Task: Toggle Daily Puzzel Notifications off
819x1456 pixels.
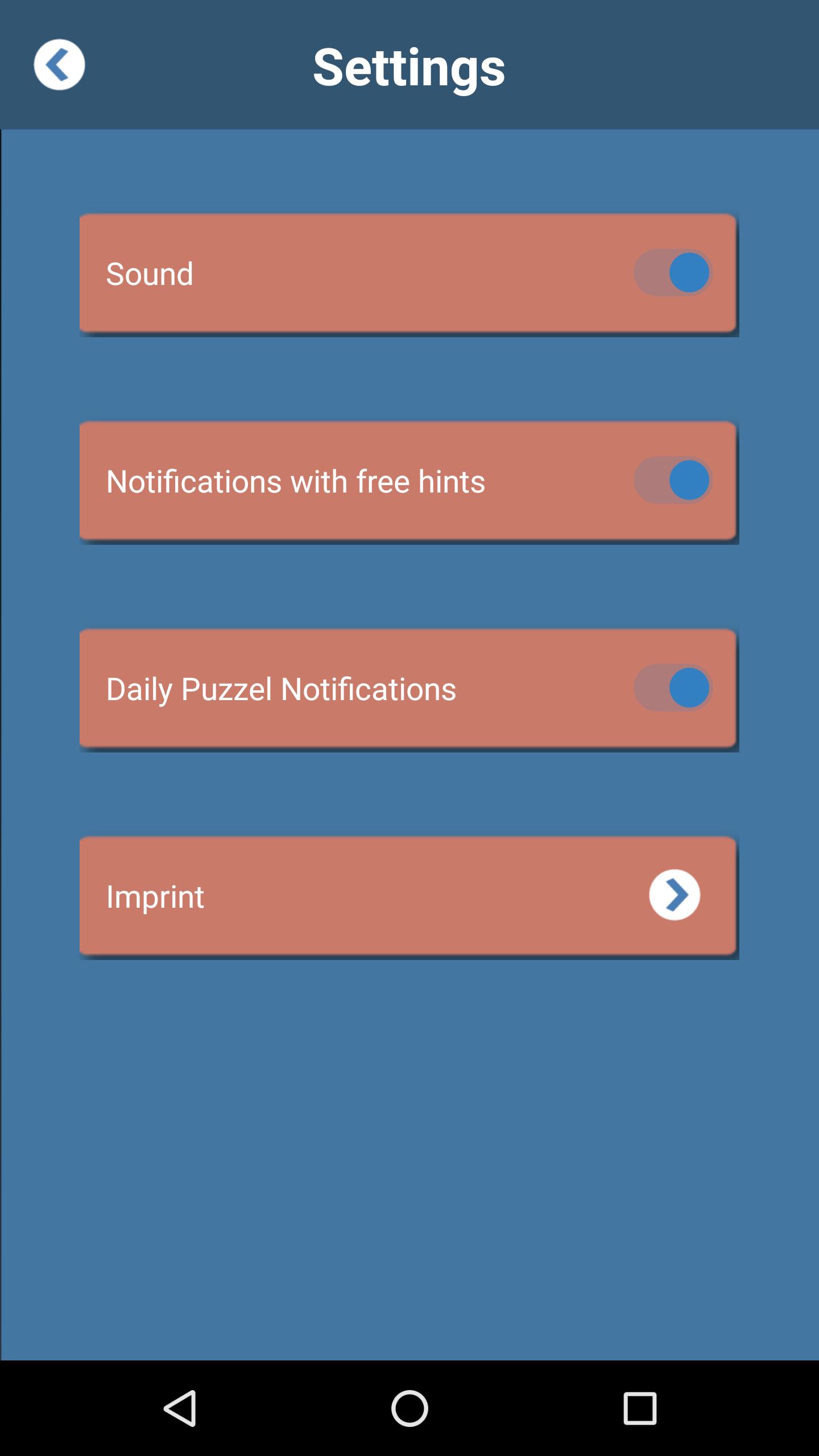Action: click(673, 688)
